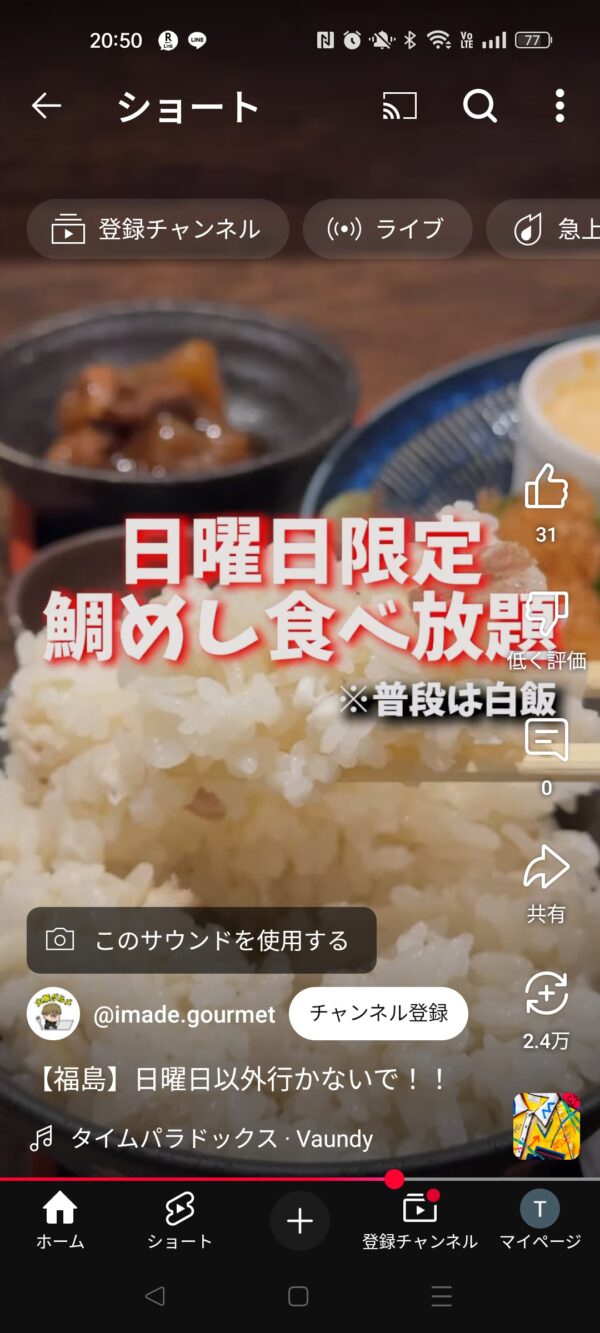
Task: Open the search magnifier
Action: (x=479, y=106)
